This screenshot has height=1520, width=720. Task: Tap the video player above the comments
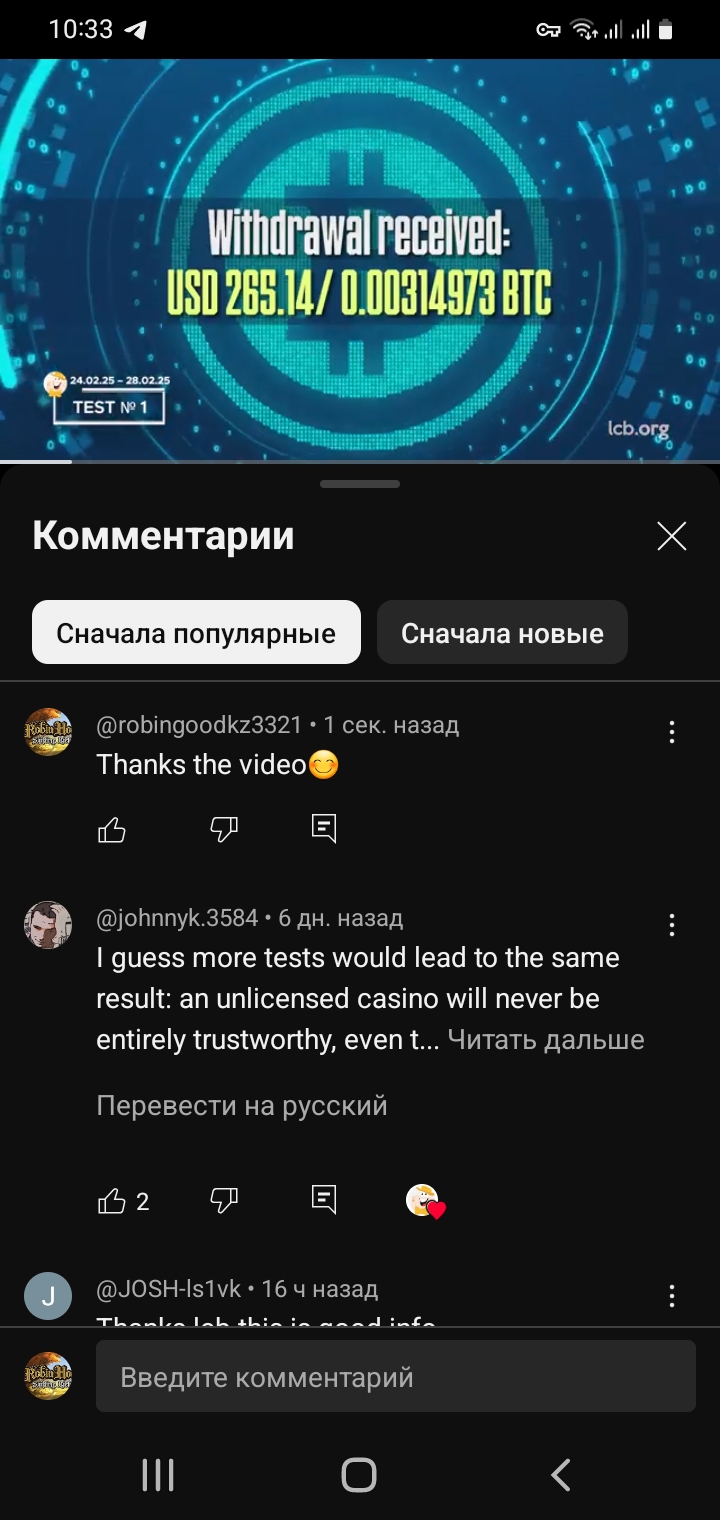pyautogui.click(x=360, y=260)
